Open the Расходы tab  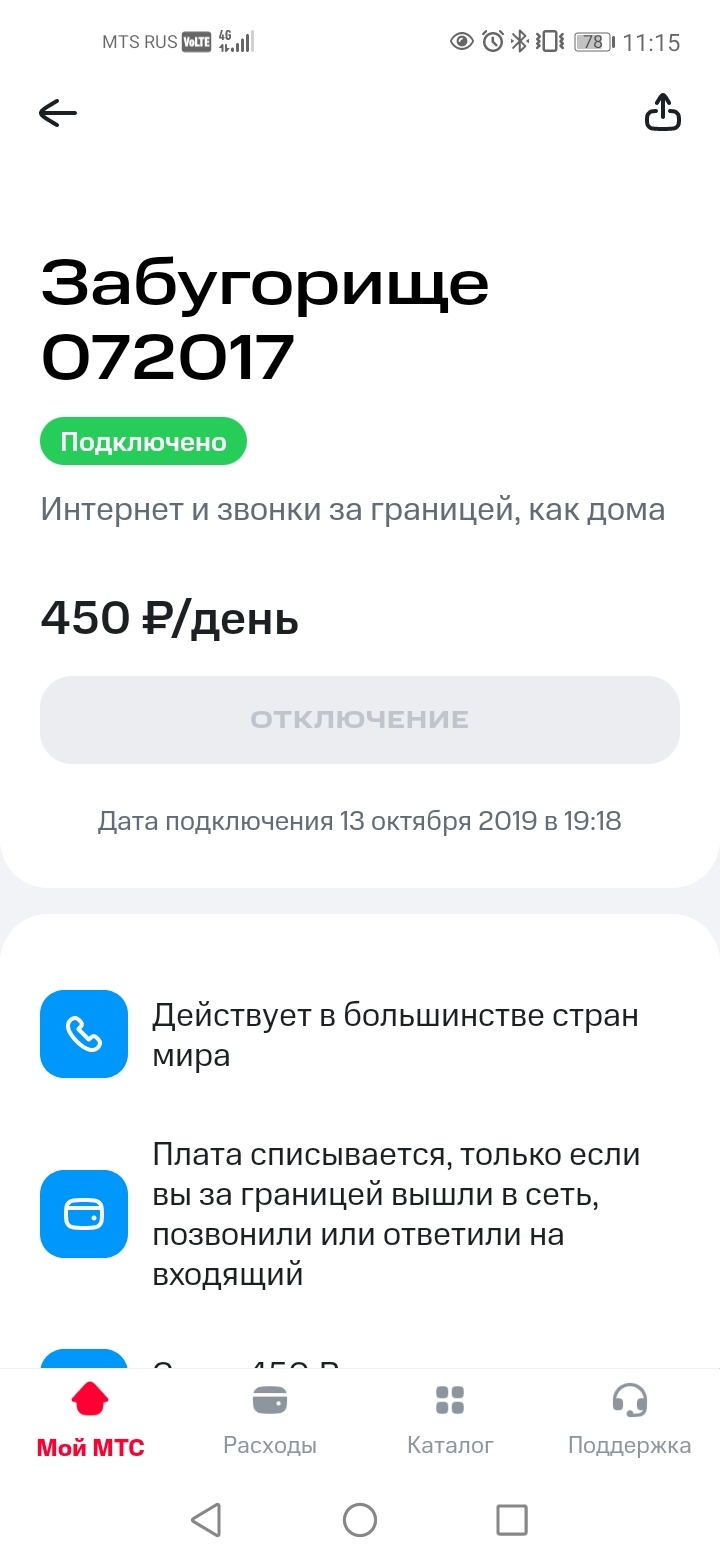(x=270, y=1420)
